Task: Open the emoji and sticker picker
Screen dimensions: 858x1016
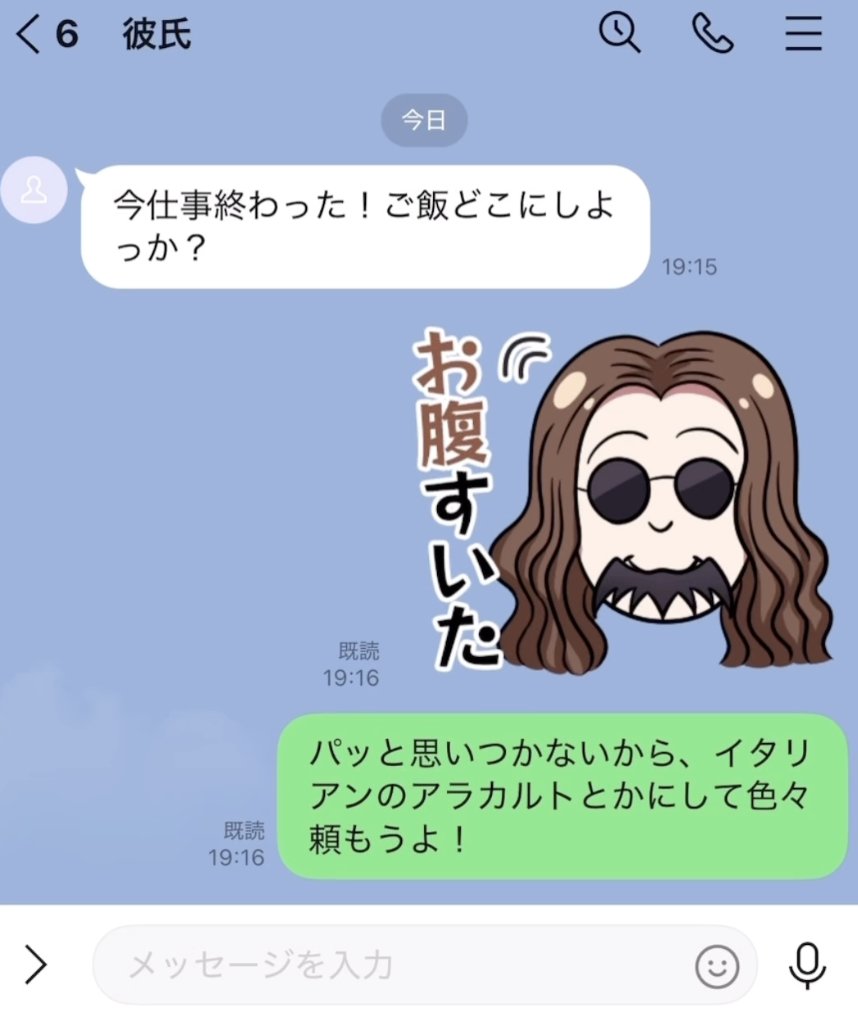Action: pyautogui.click(x=717, y=966)
